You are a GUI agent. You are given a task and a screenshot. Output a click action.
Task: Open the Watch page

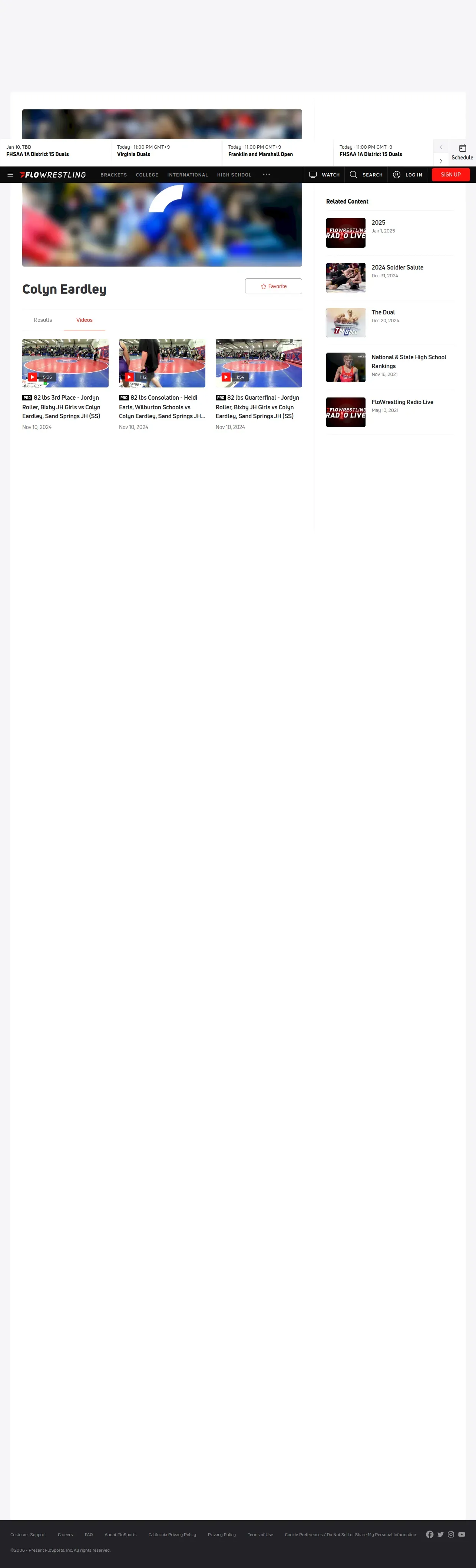tap(324, 175)
